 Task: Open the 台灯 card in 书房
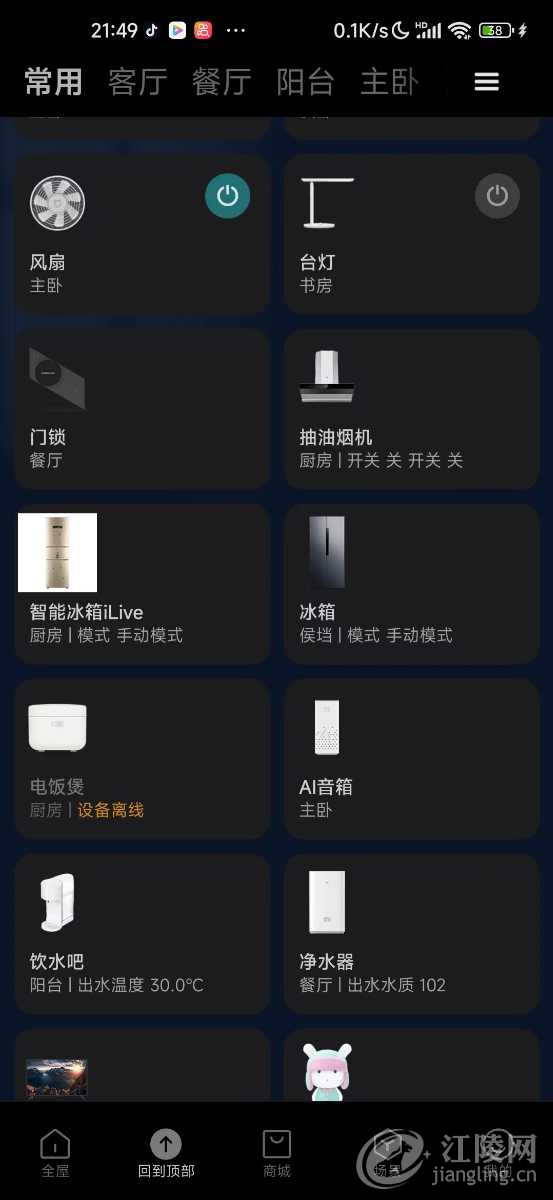412,234
